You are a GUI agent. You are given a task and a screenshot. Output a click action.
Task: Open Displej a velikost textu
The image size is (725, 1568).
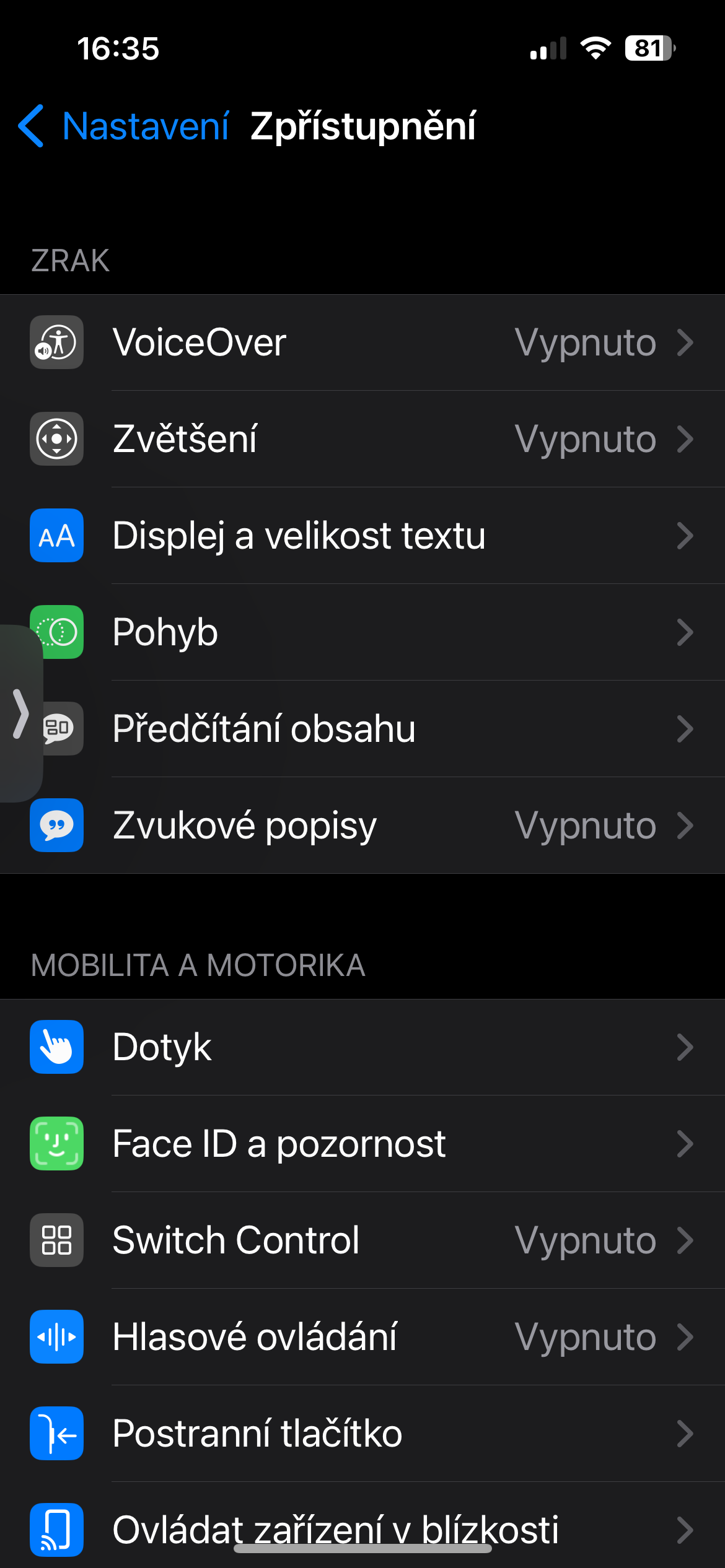362,536
